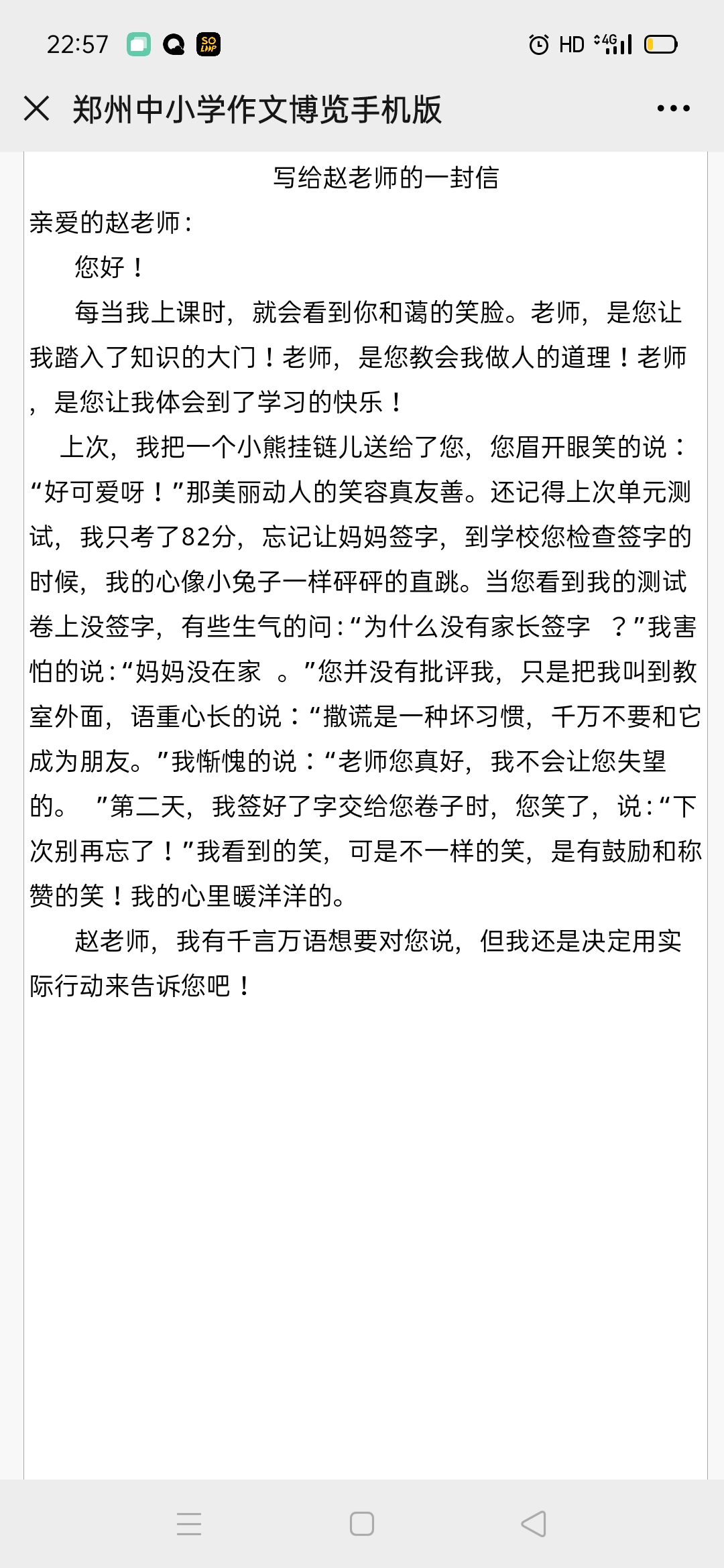Open the recent apps menu
The image size is (724, 1568).
click(x=189, y=1523)
